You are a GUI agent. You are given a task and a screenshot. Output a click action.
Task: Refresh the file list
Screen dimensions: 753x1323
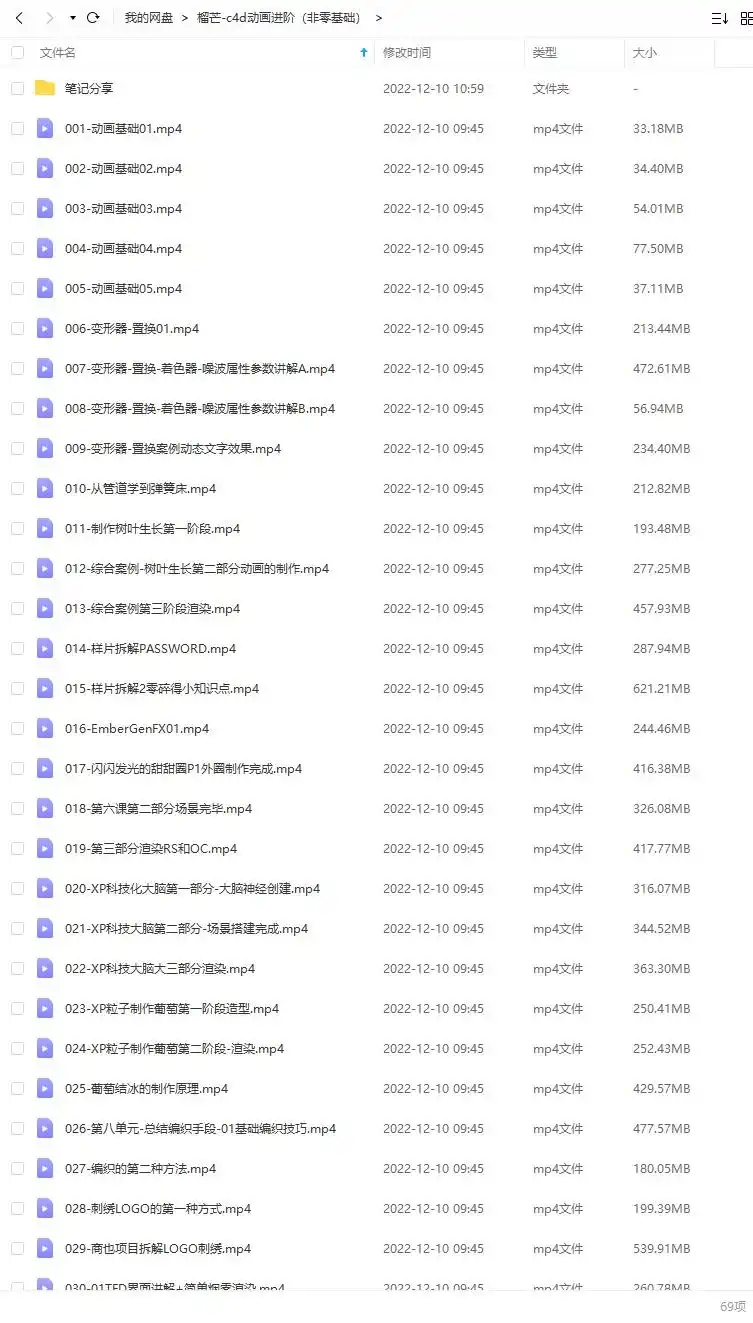point(93,18)
